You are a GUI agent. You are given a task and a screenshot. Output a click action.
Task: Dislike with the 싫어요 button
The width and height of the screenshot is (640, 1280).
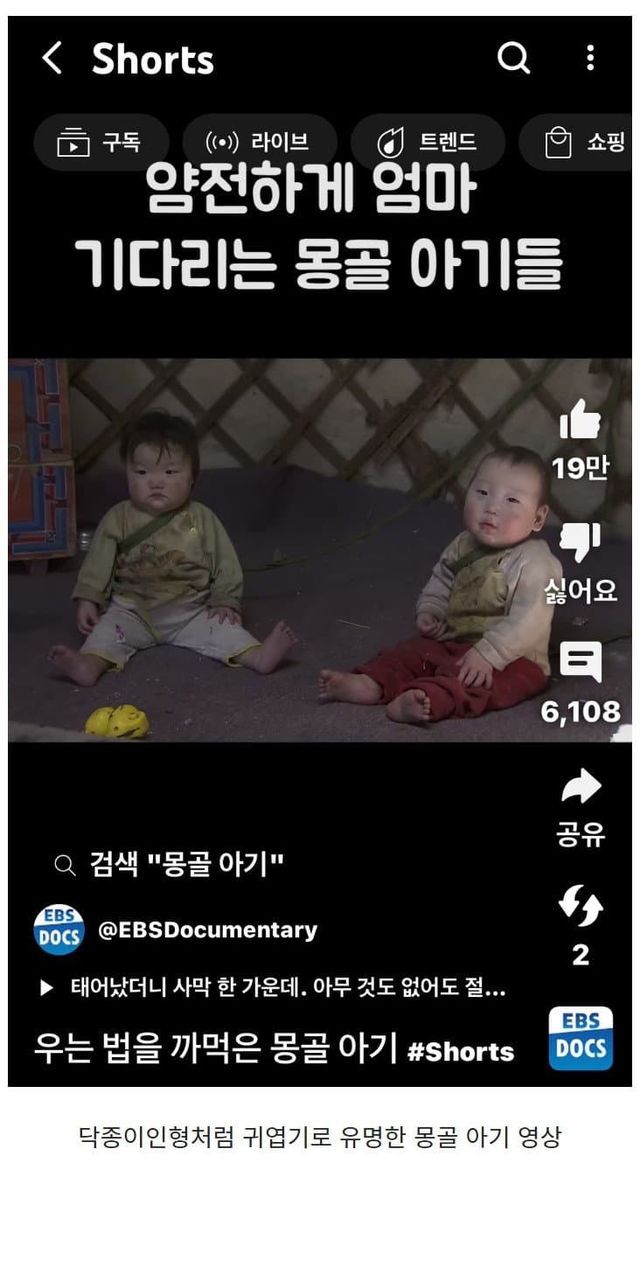580,543
